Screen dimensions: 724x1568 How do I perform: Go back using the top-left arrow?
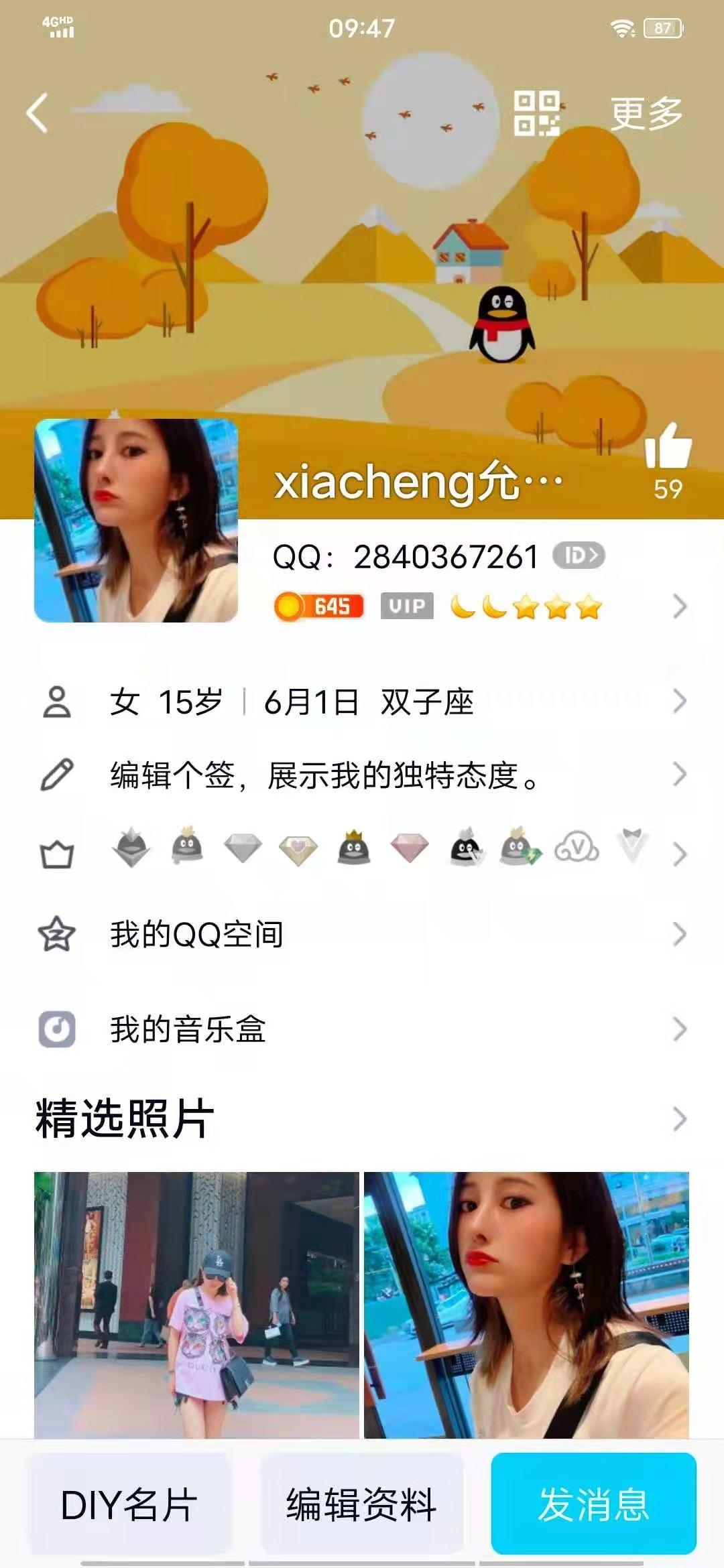[x=38, y=113]
